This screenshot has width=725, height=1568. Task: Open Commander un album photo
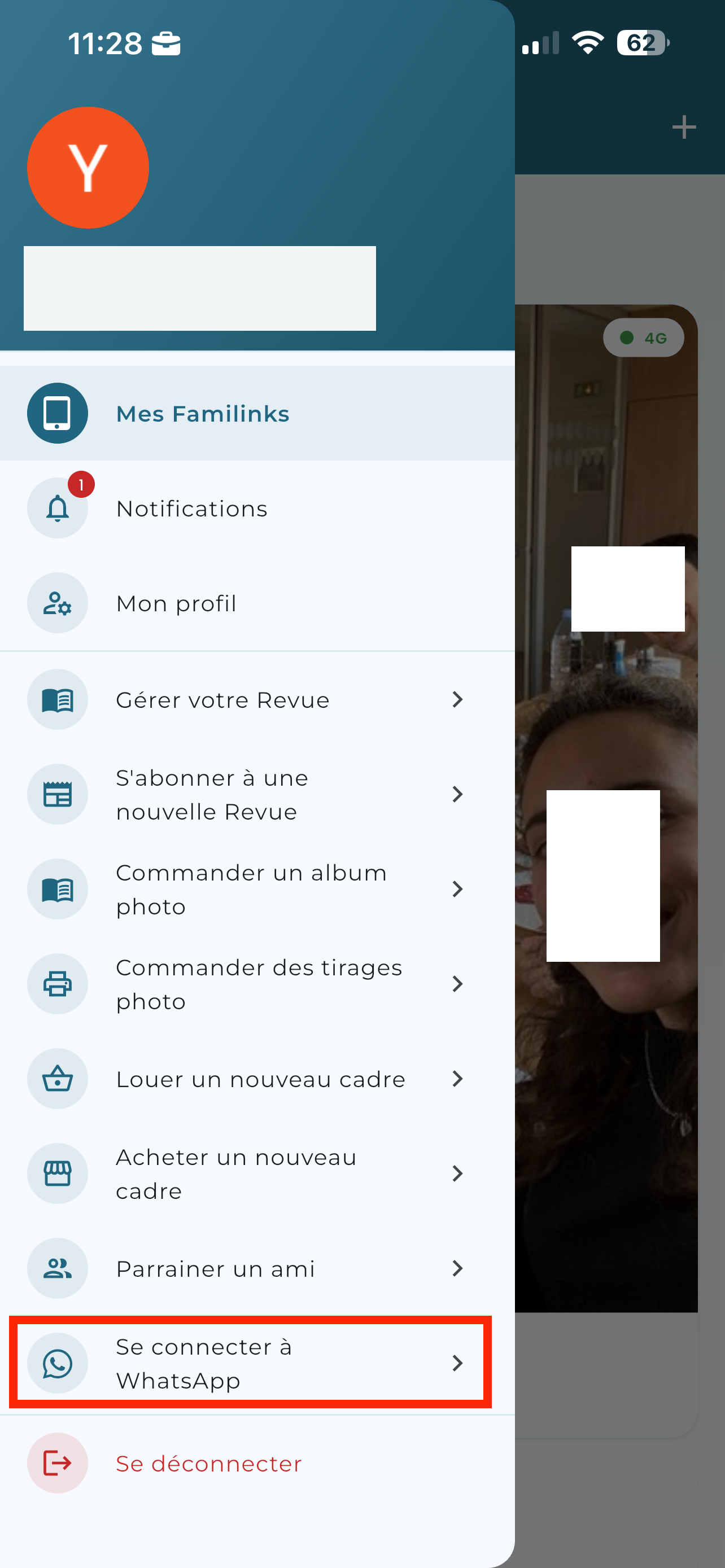click(257, 890)
